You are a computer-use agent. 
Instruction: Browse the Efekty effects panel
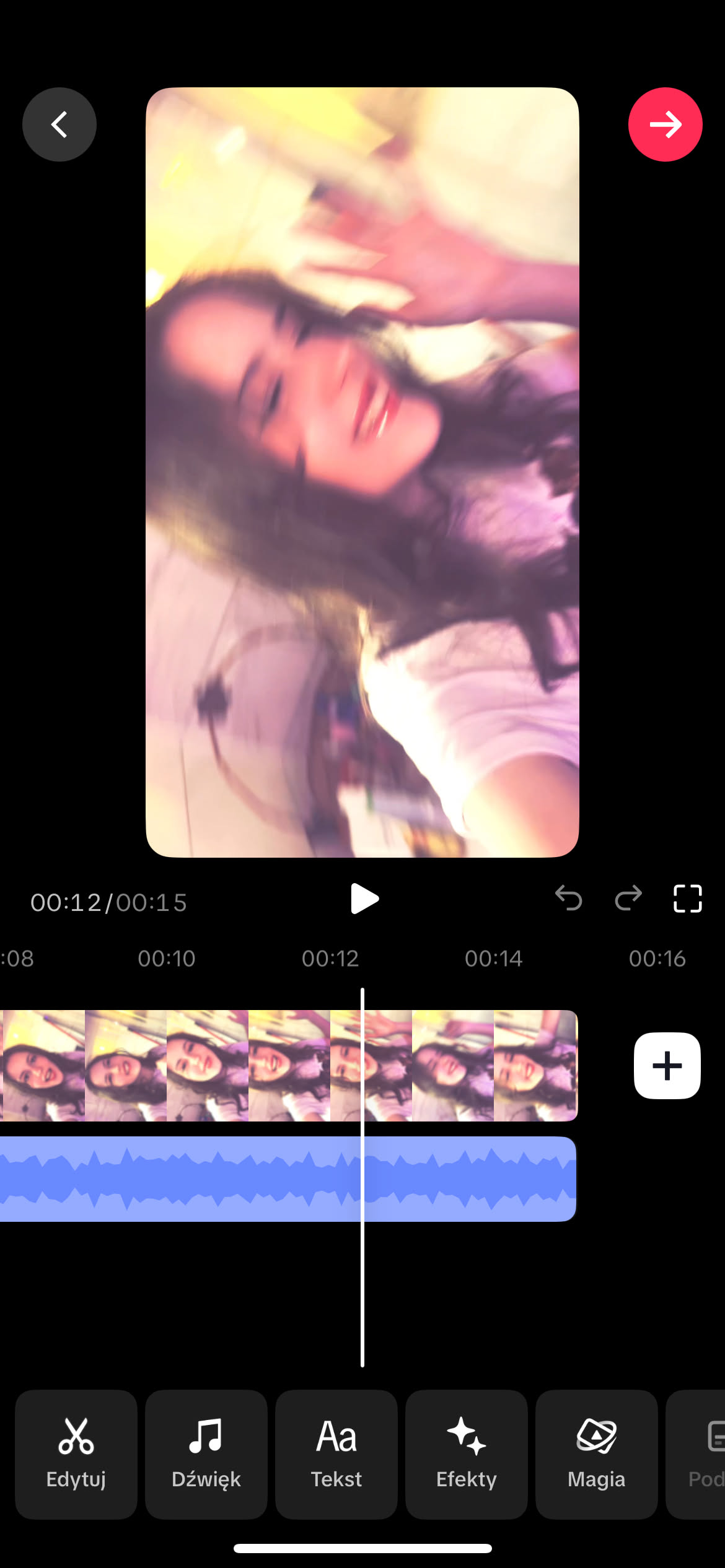click(467, 1454)
